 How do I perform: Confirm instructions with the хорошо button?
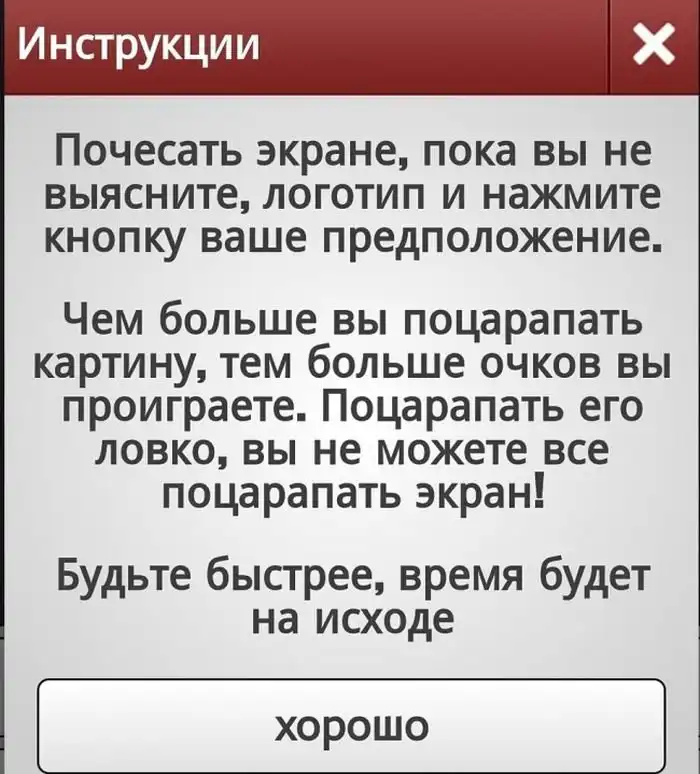(x=351, y=725)
